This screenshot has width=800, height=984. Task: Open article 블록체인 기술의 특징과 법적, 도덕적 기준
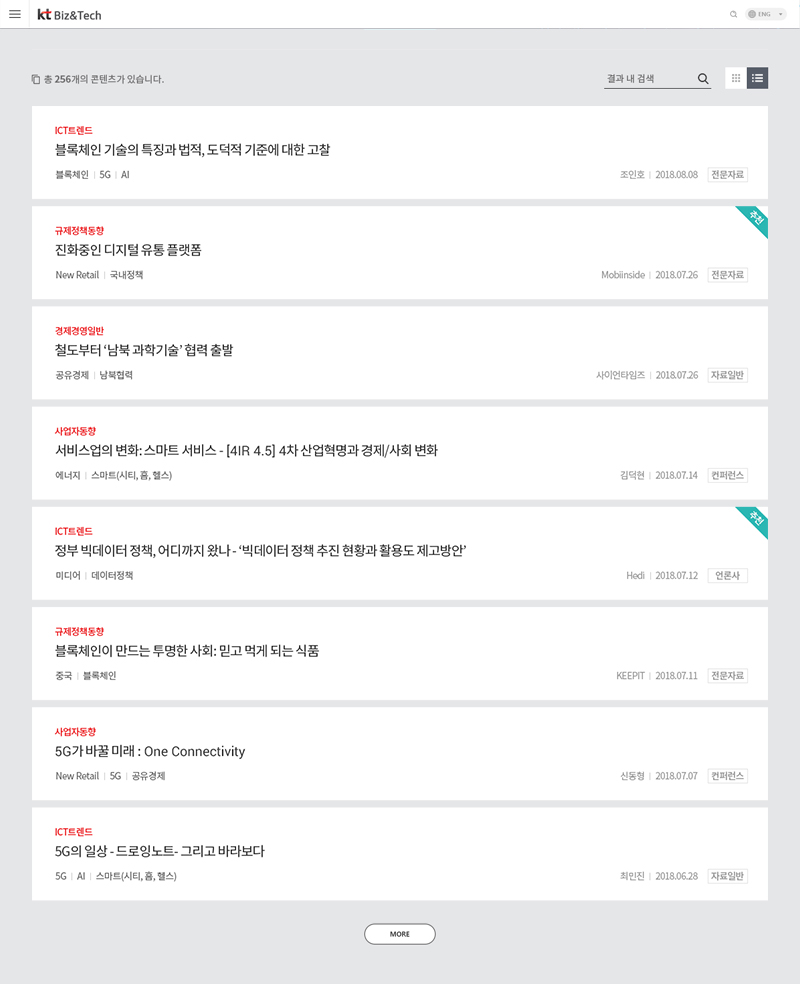pos(192,150)
